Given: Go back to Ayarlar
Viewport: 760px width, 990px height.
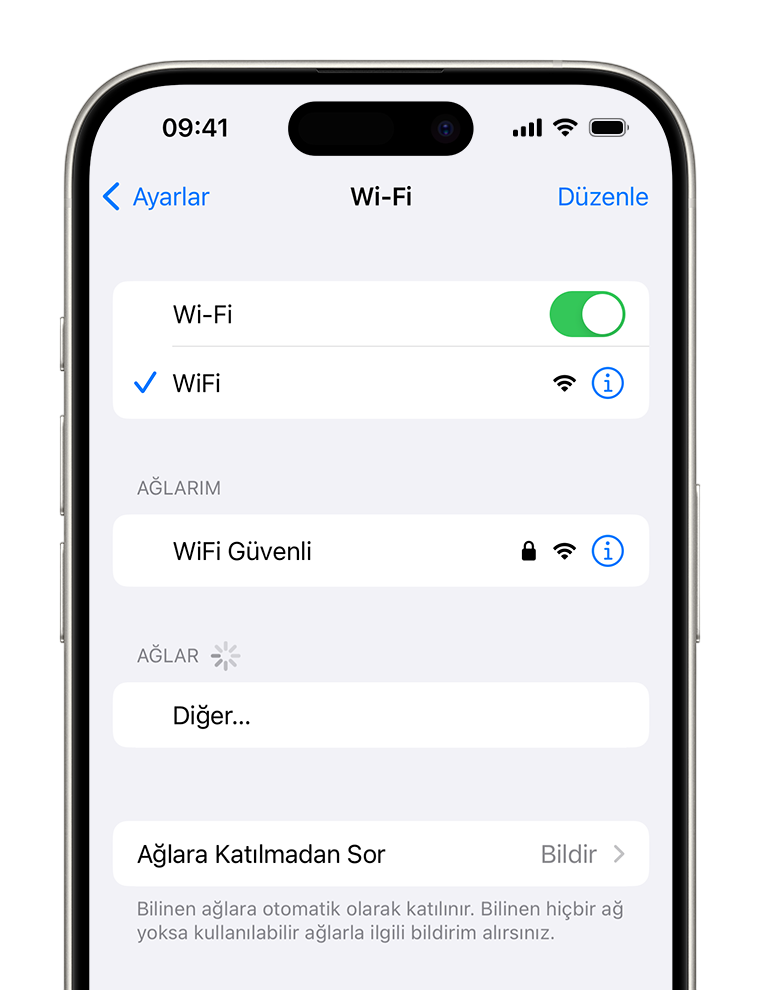Looking at the screenshot, I should click(156, 197).
